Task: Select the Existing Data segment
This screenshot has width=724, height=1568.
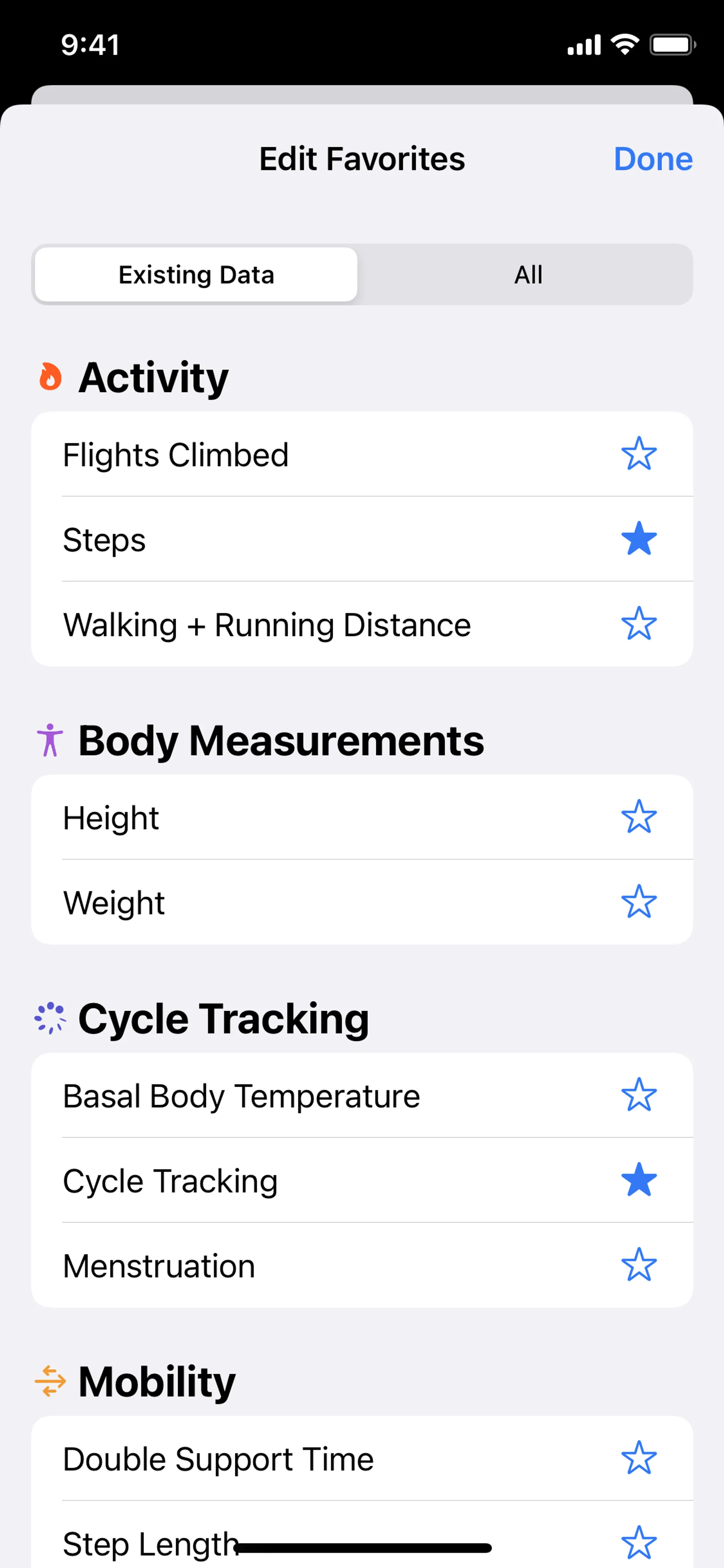Action: 196,275
